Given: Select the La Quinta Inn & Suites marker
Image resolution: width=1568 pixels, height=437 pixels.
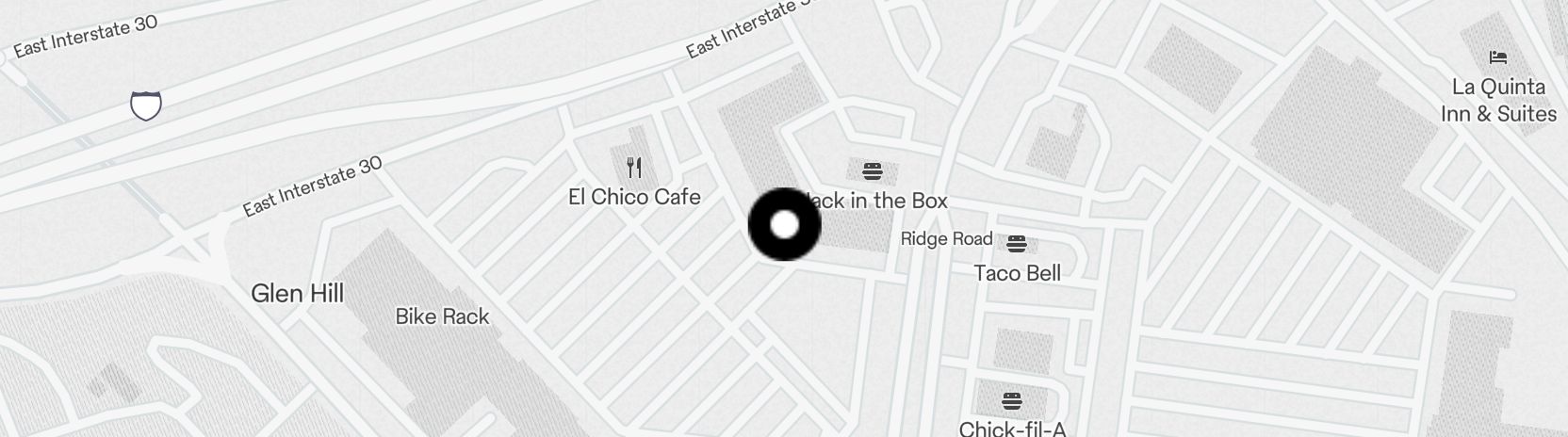Looking at the screenshot, I should coord(1497,57).
